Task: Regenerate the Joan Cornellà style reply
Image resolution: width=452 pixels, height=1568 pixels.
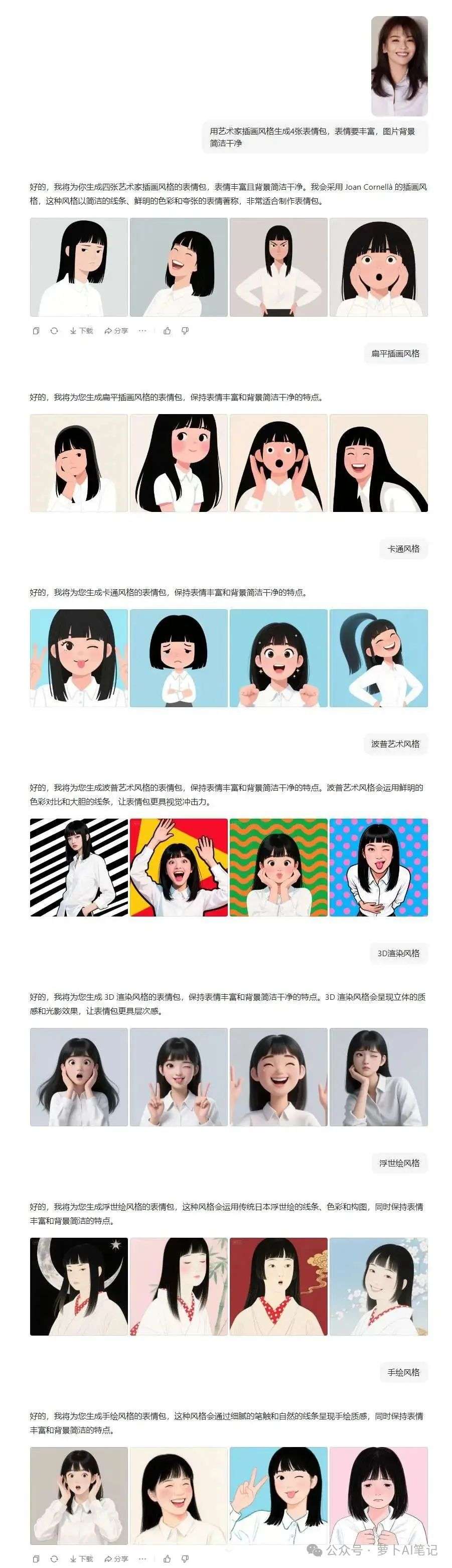Action: pos(54,331)
